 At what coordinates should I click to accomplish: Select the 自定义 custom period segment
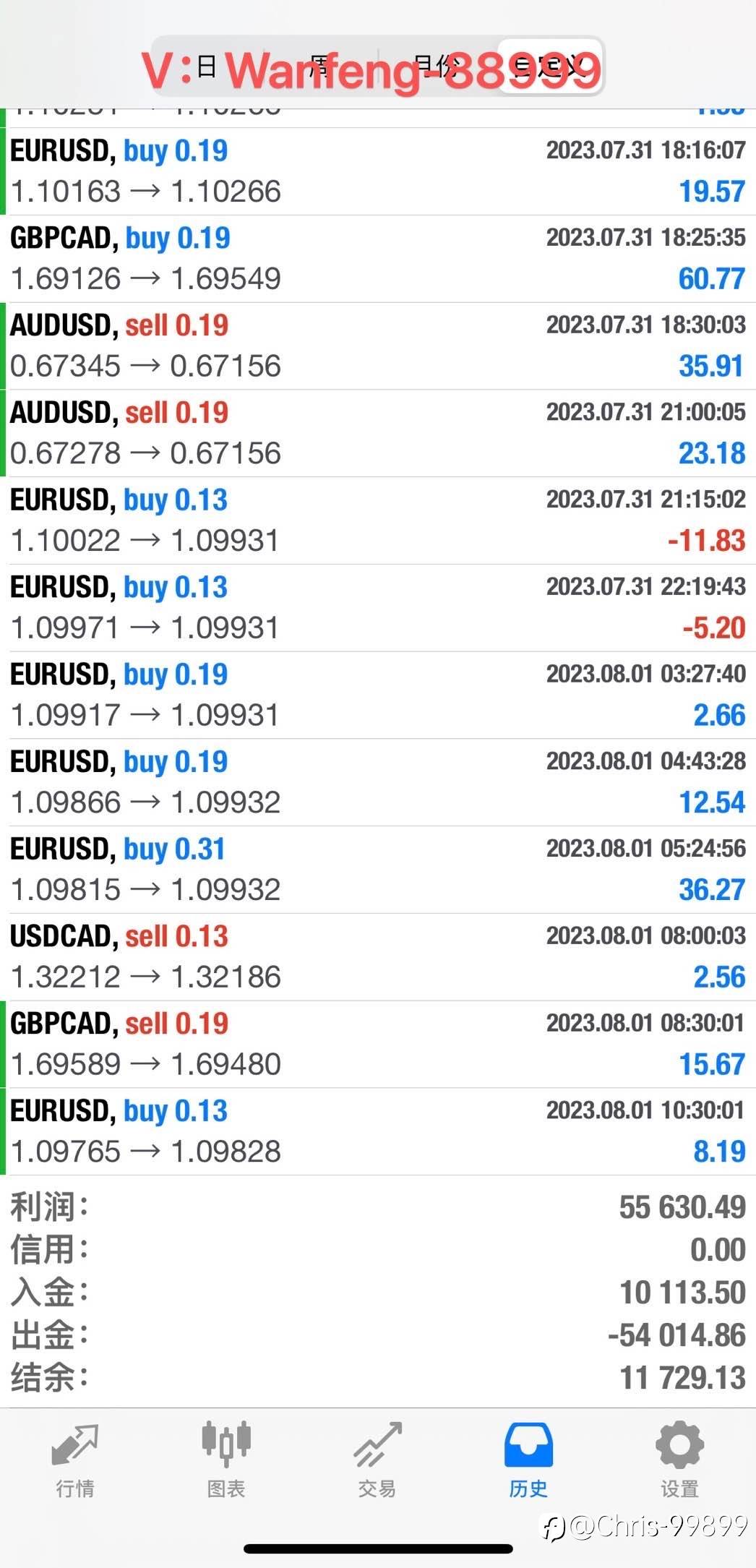(548, 67)
